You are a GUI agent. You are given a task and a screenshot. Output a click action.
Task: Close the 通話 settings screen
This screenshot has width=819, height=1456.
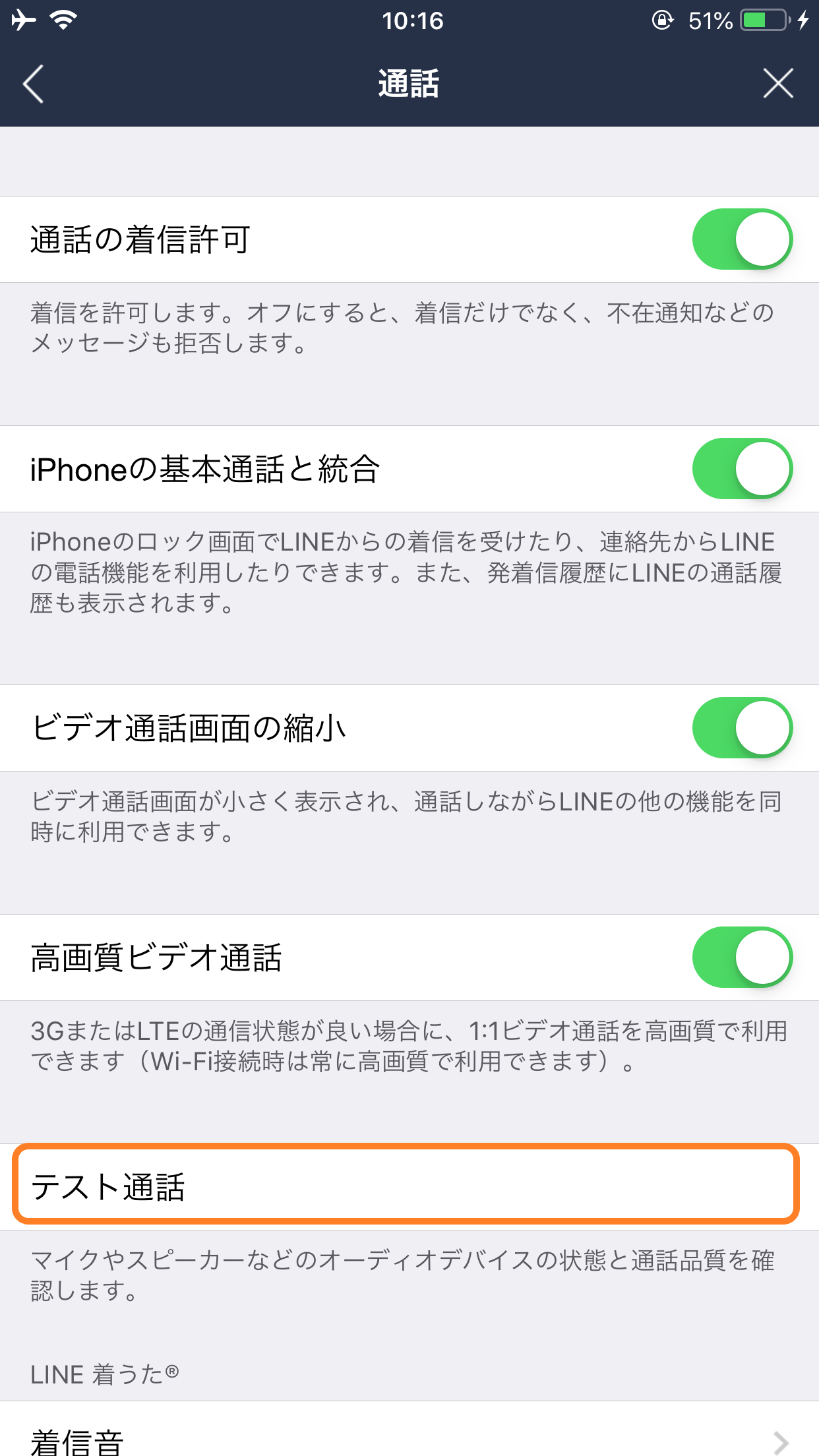778,84
